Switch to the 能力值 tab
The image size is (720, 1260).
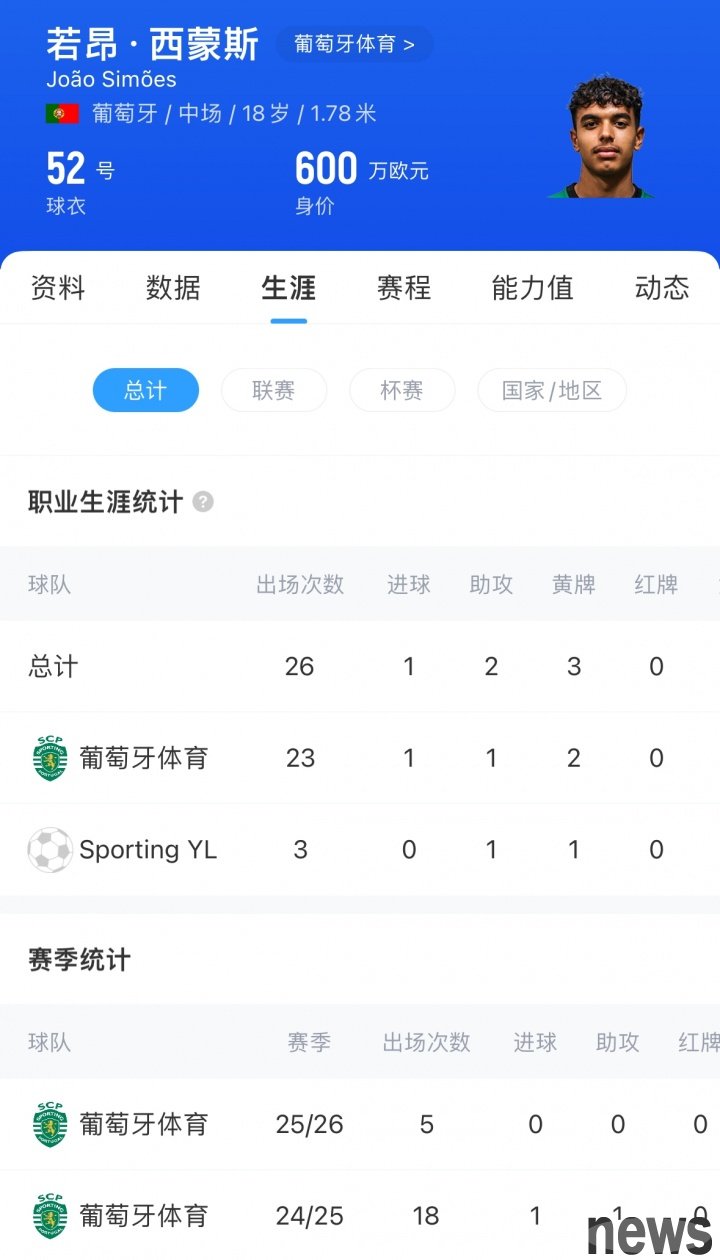click(532, 288)
